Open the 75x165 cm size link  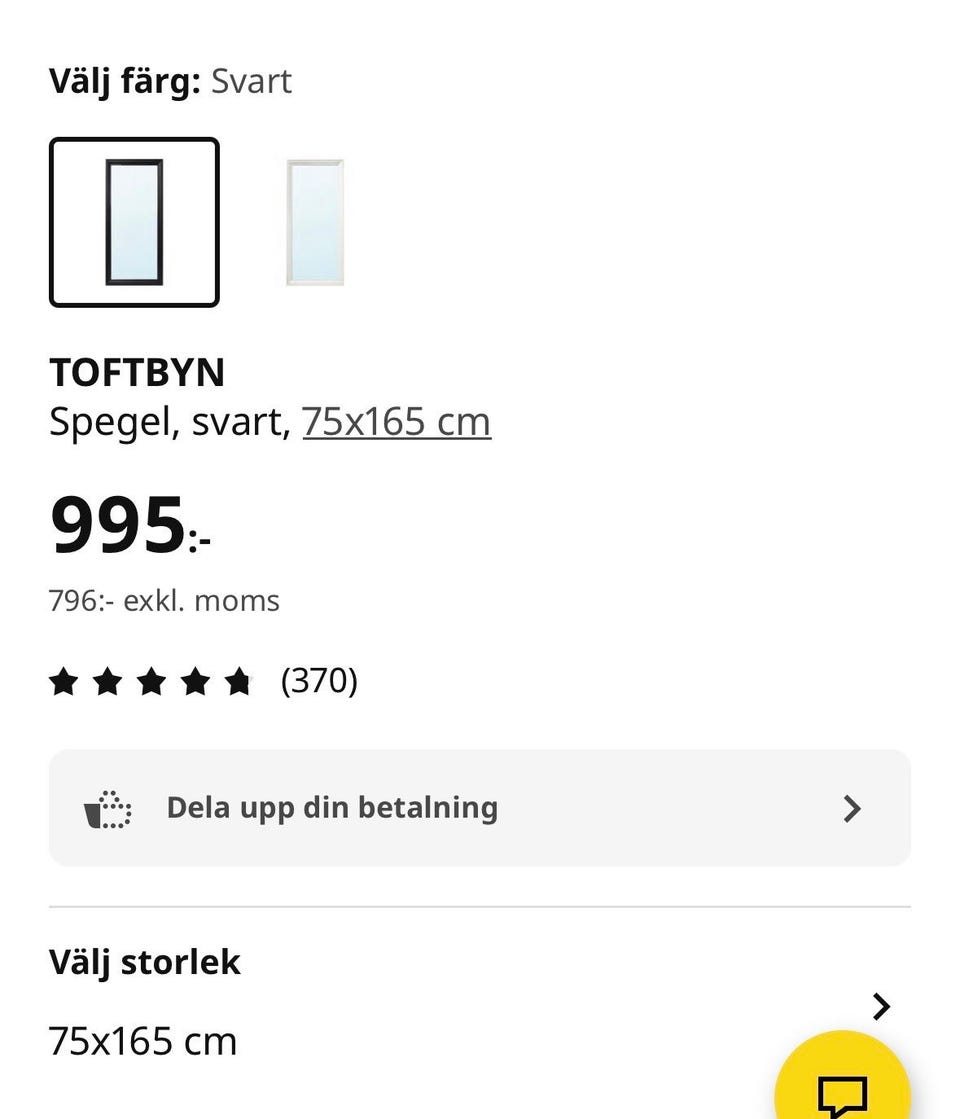(396, 422)
